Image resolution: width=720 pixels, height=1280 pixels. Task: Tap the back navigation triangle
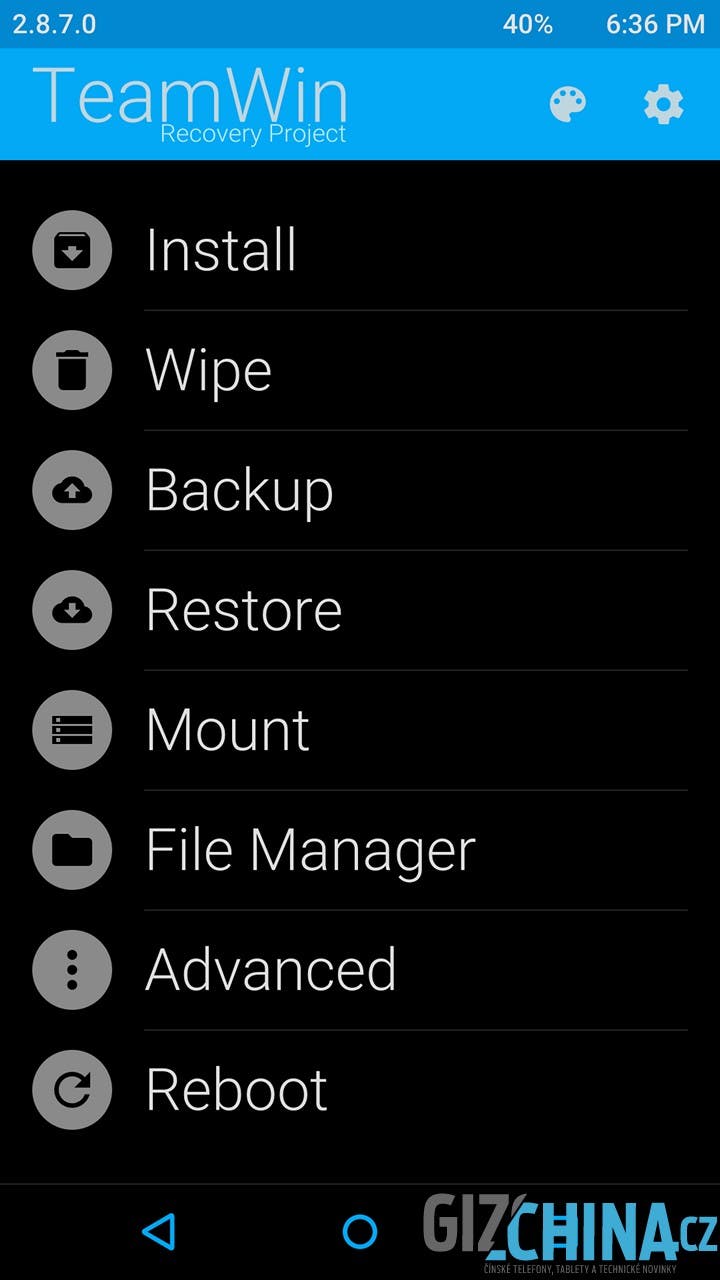(159, 1232)
